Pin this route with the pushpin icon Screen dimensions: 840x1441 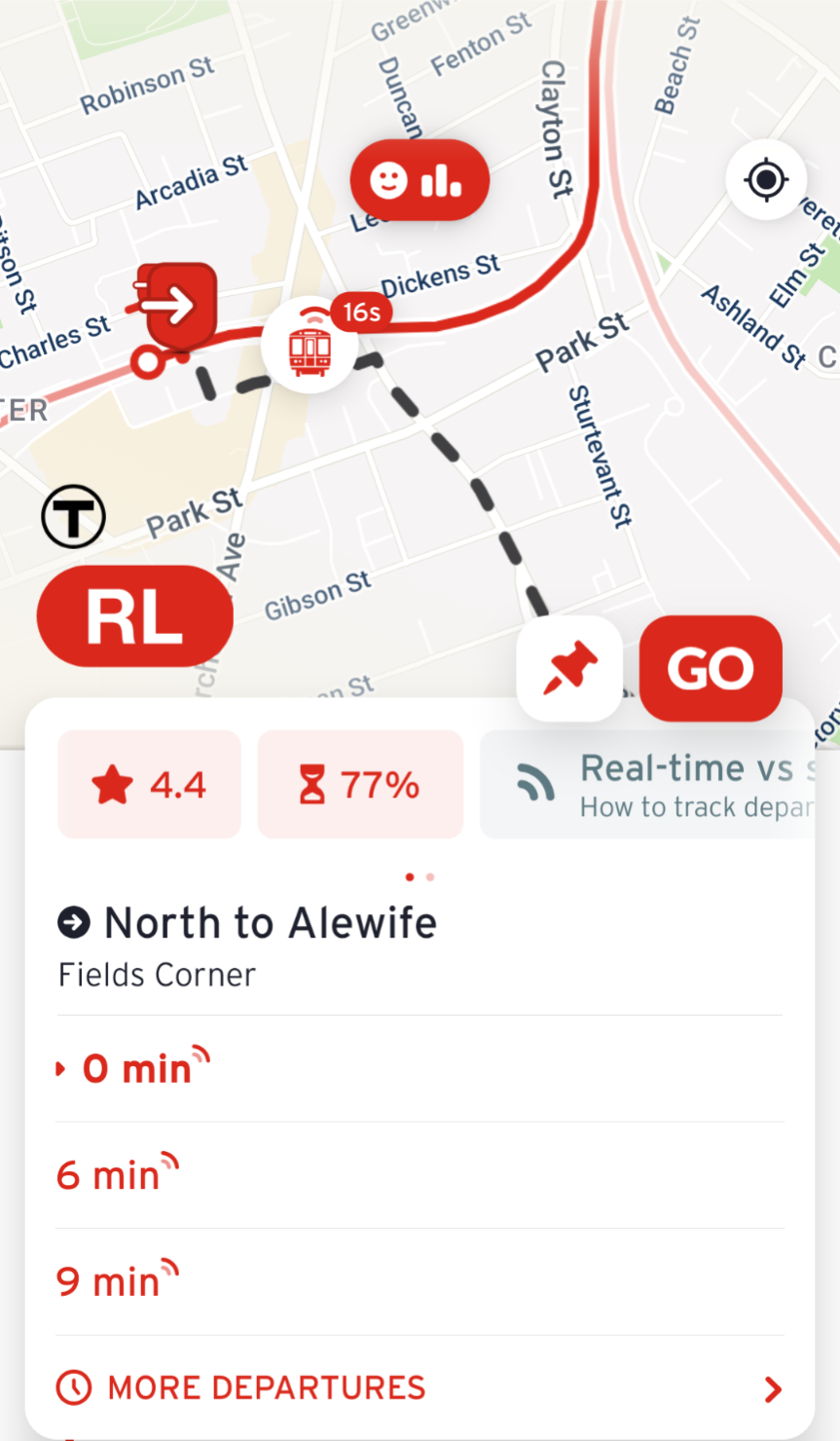click(x=569, y=669)
